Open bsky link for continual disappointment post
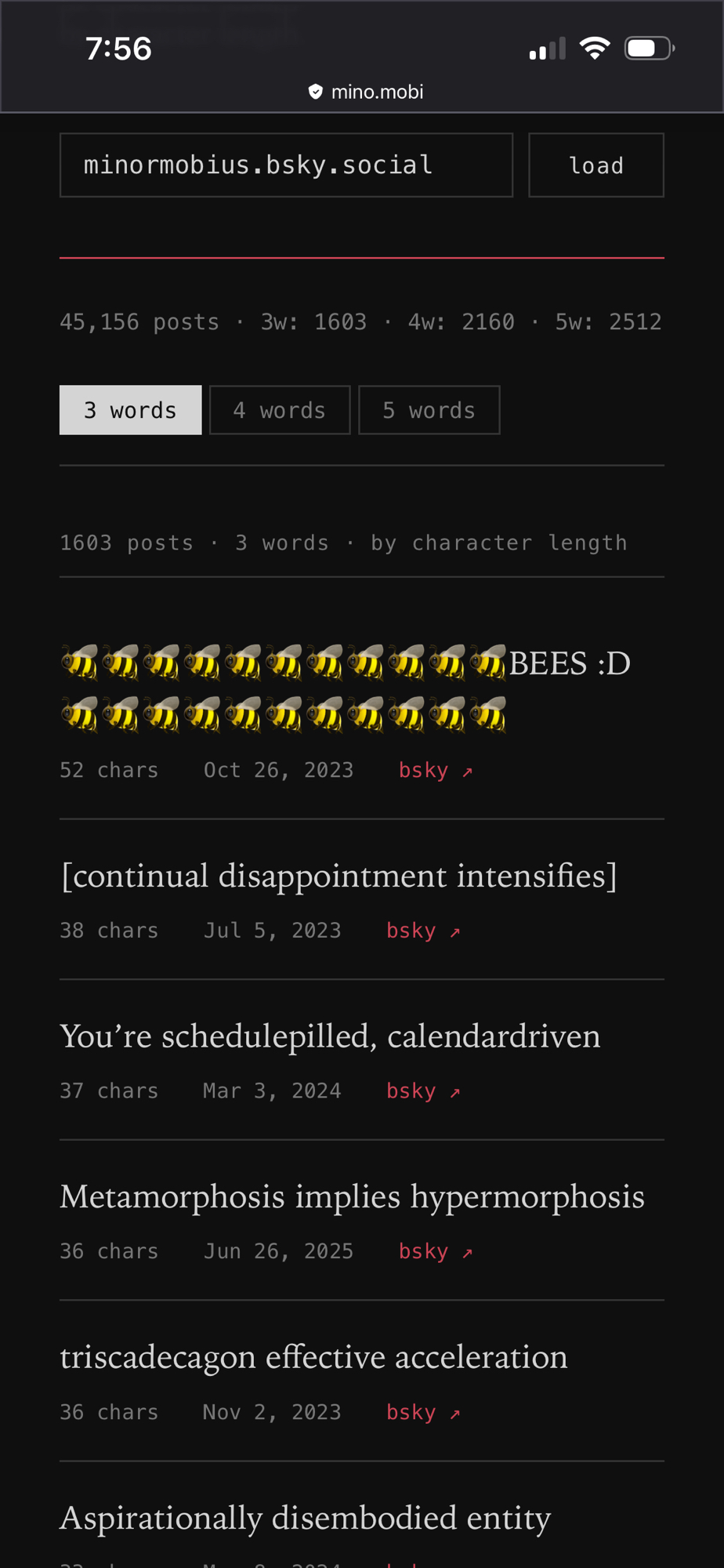The image size is (724, 1568). pyautogui.click(x=422, y=931)
